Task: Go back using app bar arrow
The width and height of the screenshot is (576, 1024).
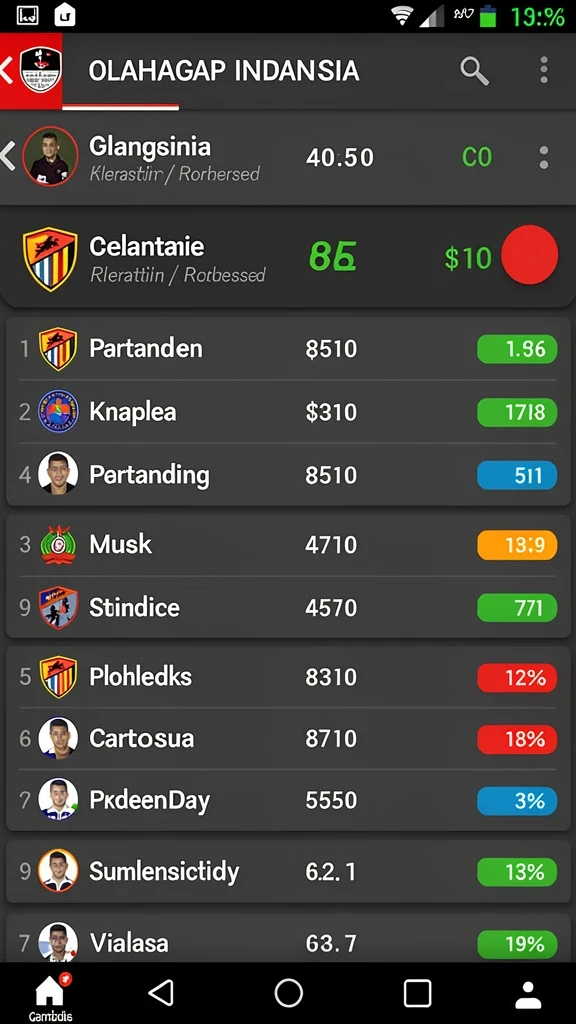Action: 7,70
